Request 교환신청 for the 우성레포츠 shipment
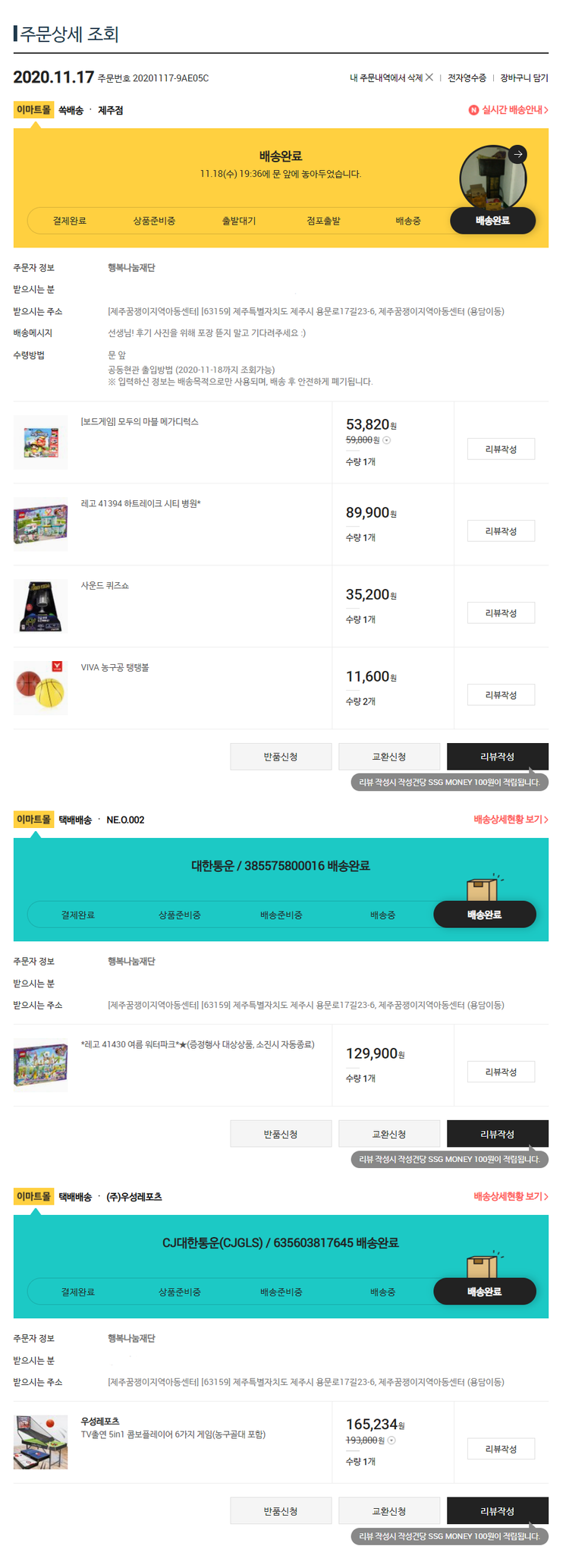Screen dimensions: 569x1568 [x=389, y=1511]
